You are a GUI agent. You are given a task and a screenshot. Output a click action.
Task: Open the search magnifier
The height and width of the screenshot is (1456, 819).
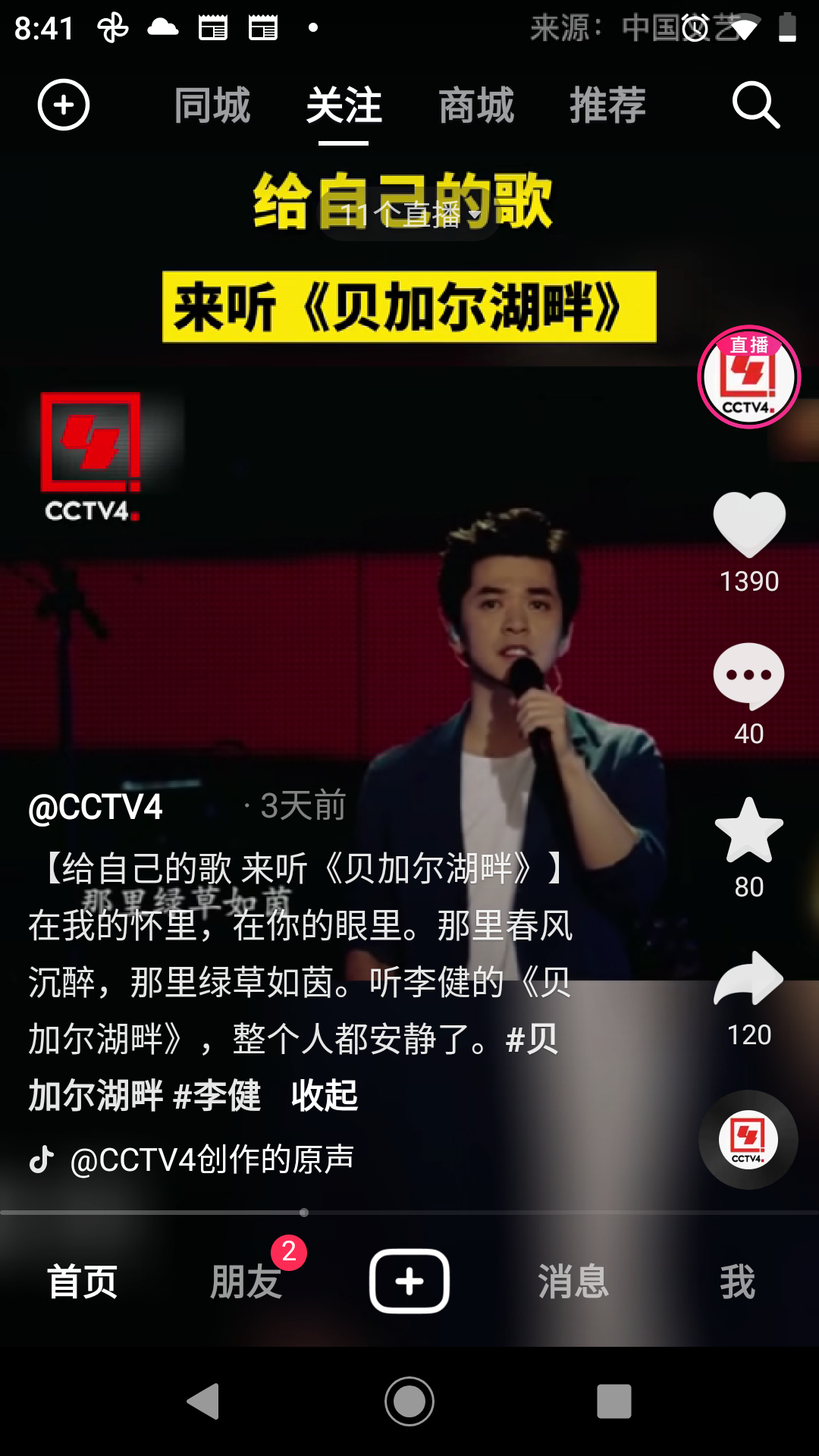tap(756, 105)
